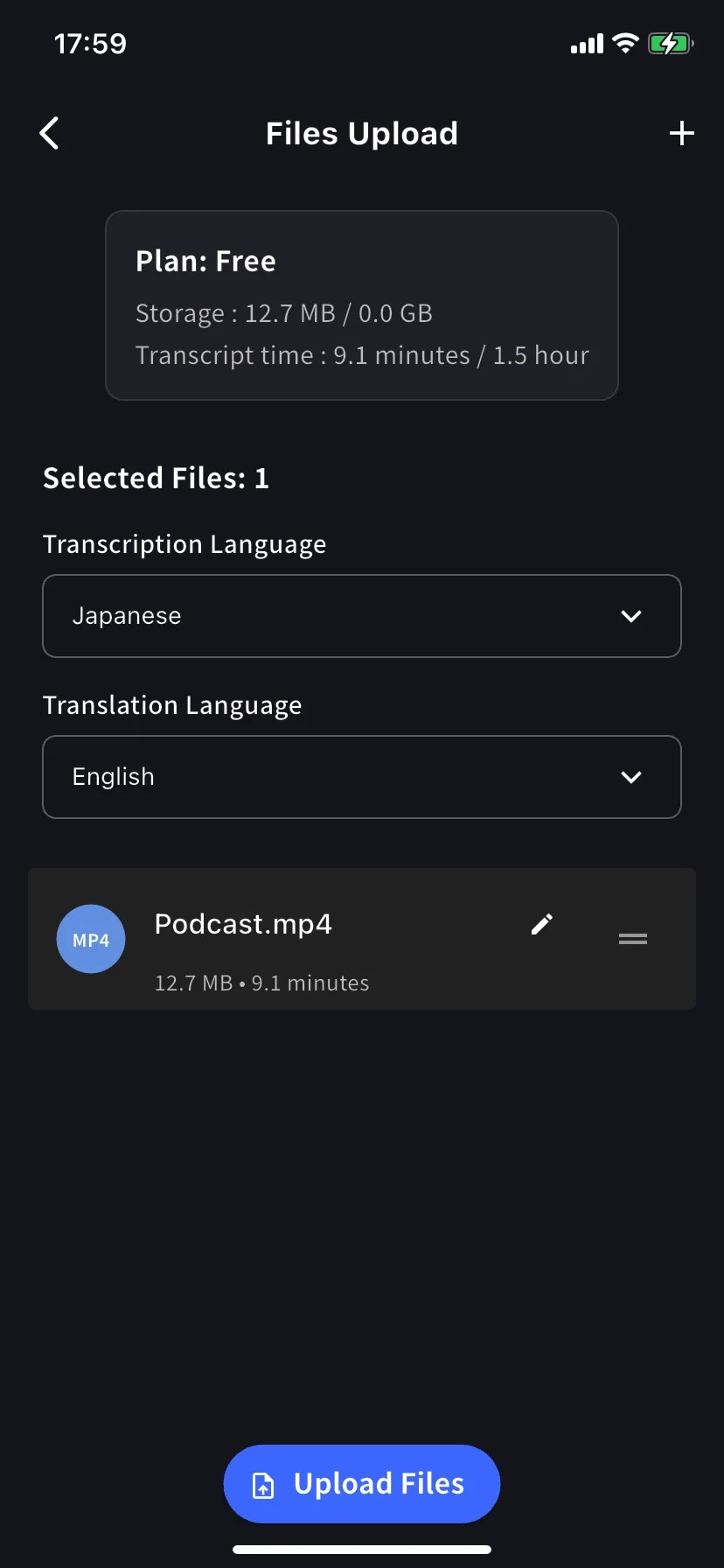
Task: Tap the charging battery icon
Action: click(x=670, y=43)
